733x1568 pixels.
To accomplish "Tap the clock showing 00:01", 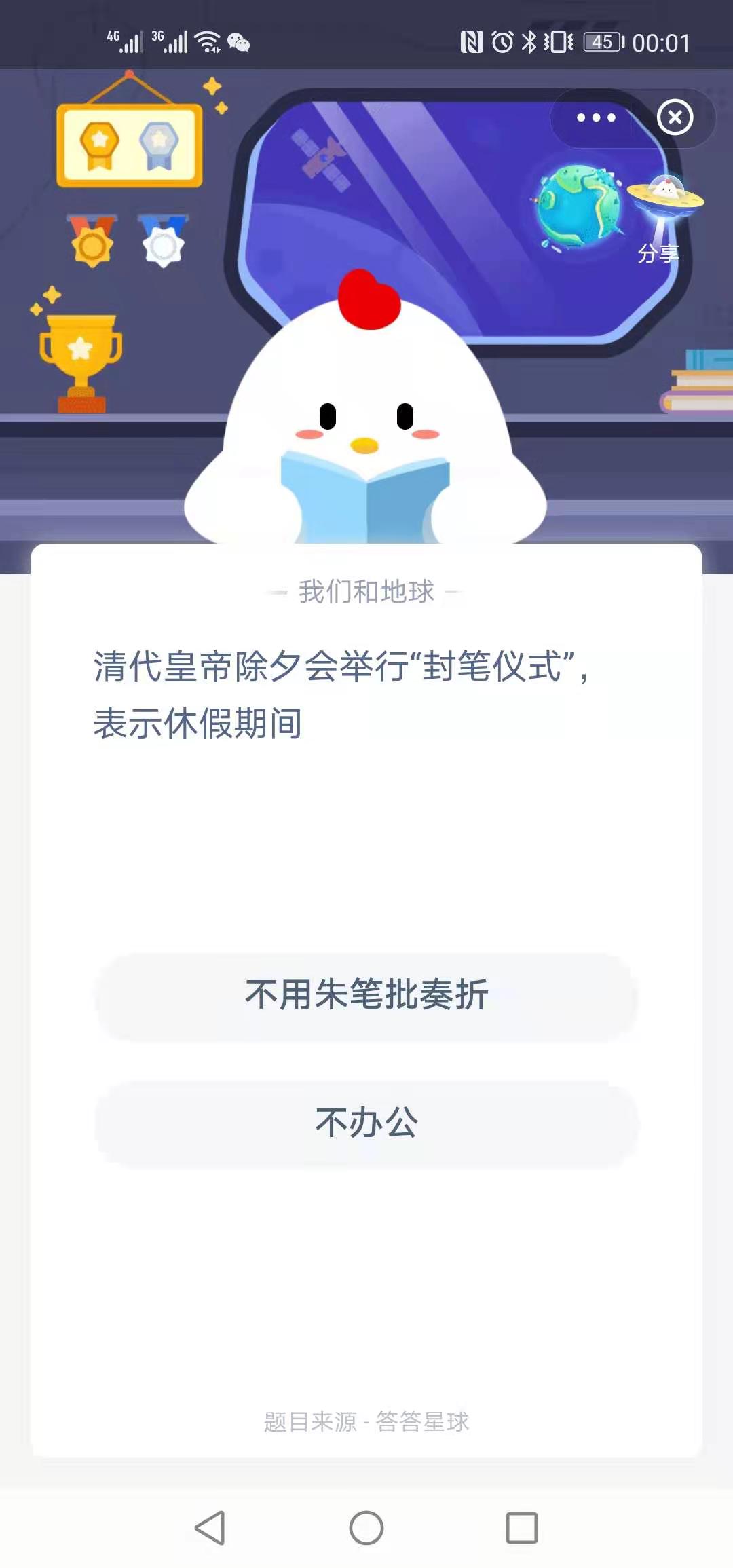I will [x=662, y=42].
